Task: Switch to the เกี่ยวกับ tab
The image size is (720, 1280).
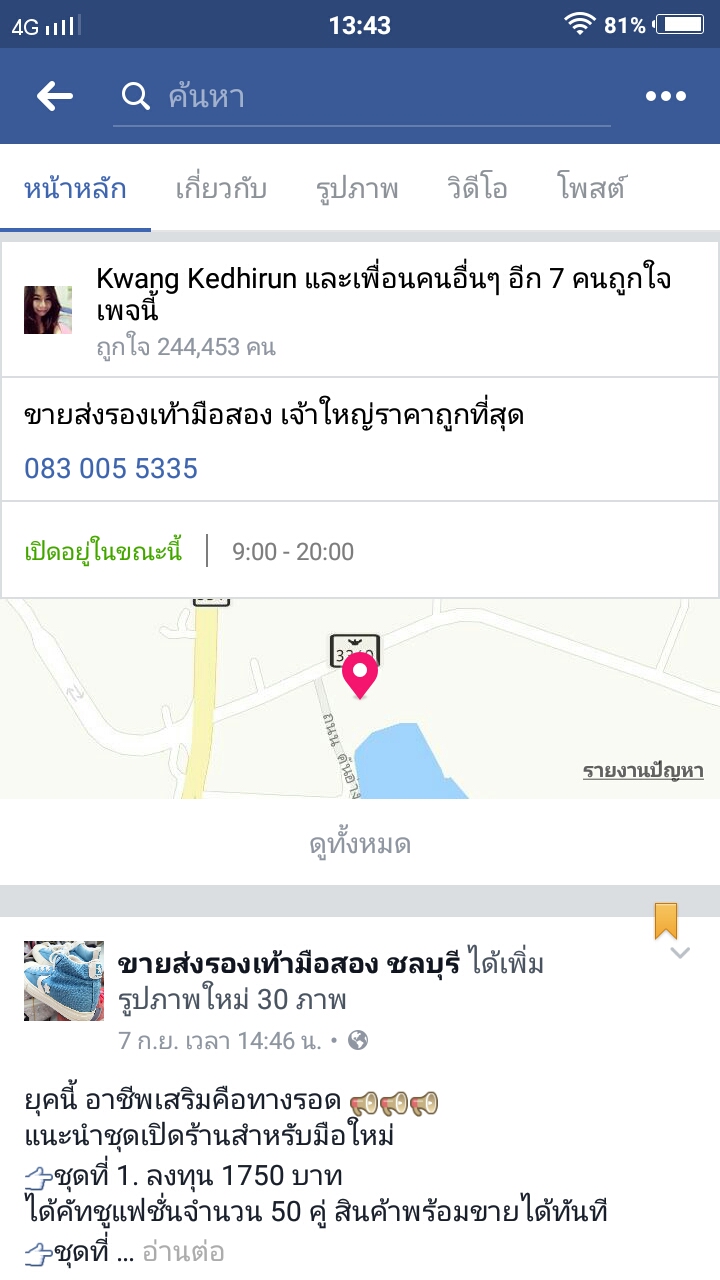Action: click(221, 188)
